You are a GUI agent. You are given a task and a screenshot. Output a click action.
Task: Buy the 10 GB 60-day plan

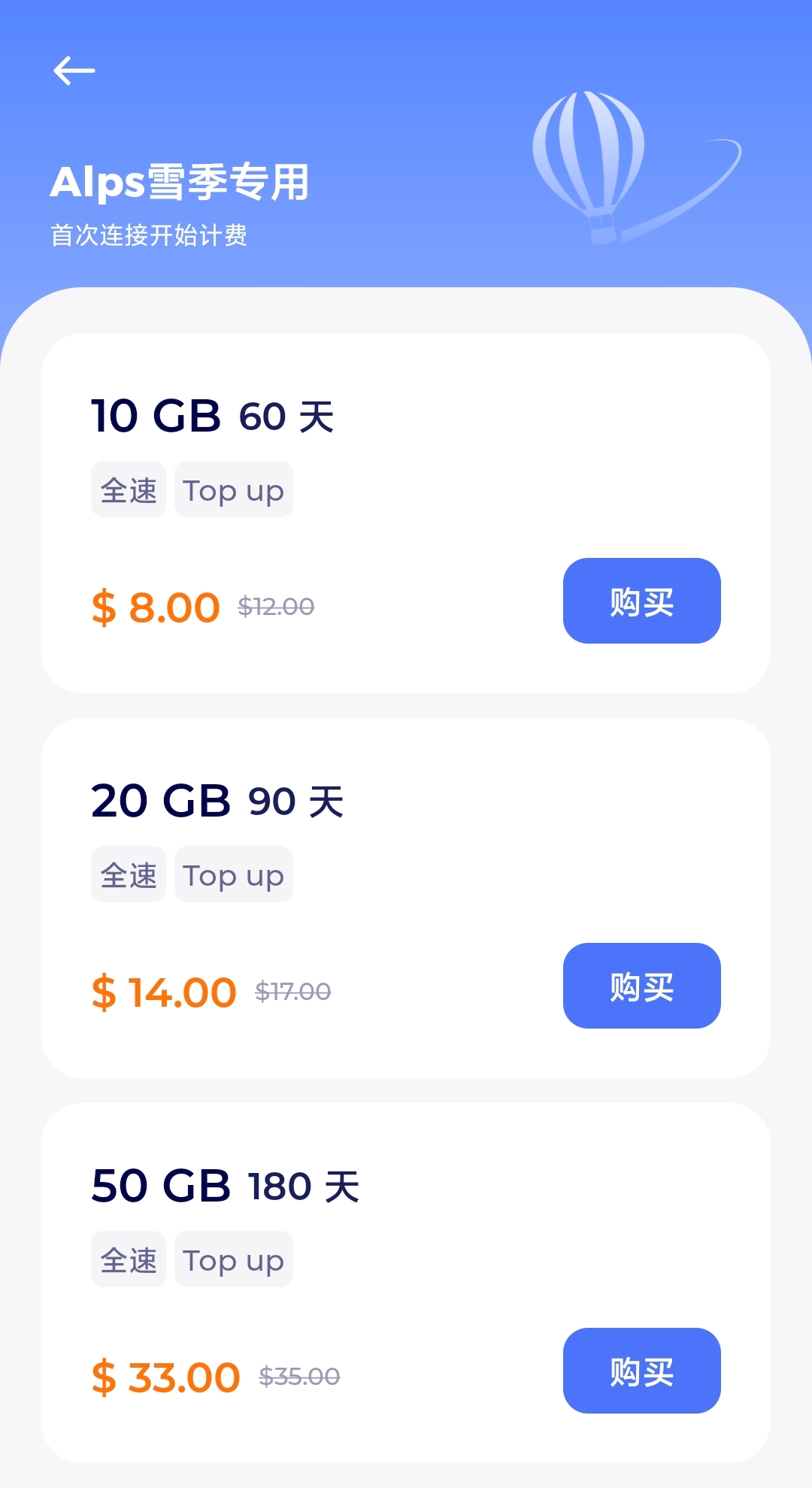pos(641,601)
